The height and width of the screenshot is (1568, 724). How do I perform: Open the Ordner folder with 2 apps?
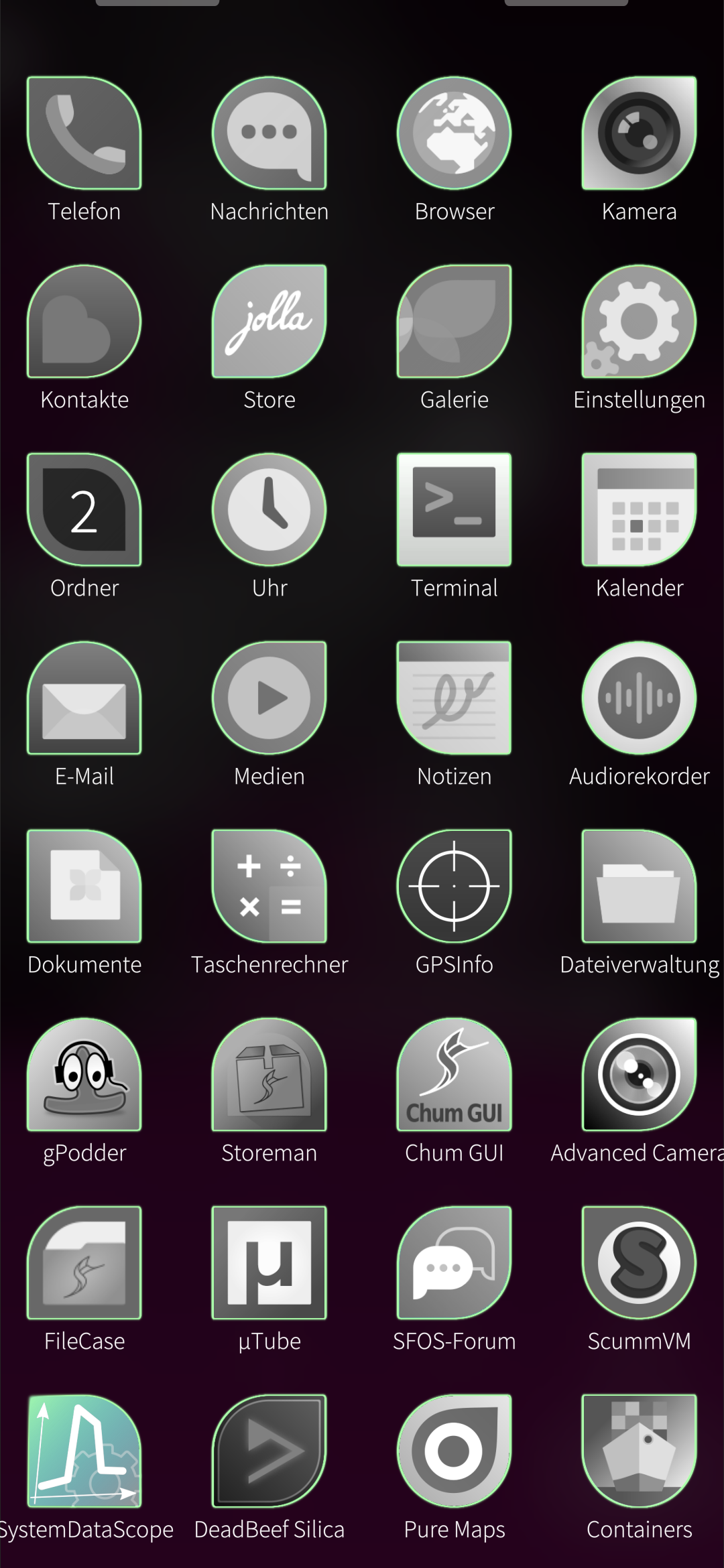pos(84,510)
